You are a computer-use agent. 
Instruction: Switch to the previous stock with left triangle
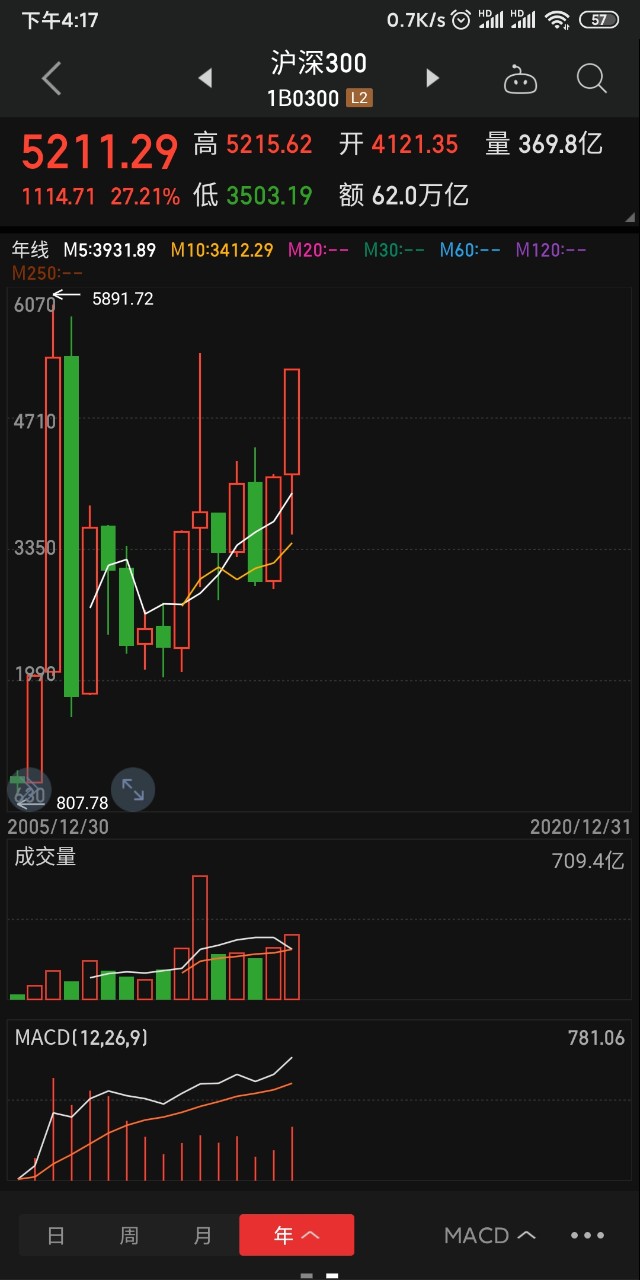click(205, 78)
